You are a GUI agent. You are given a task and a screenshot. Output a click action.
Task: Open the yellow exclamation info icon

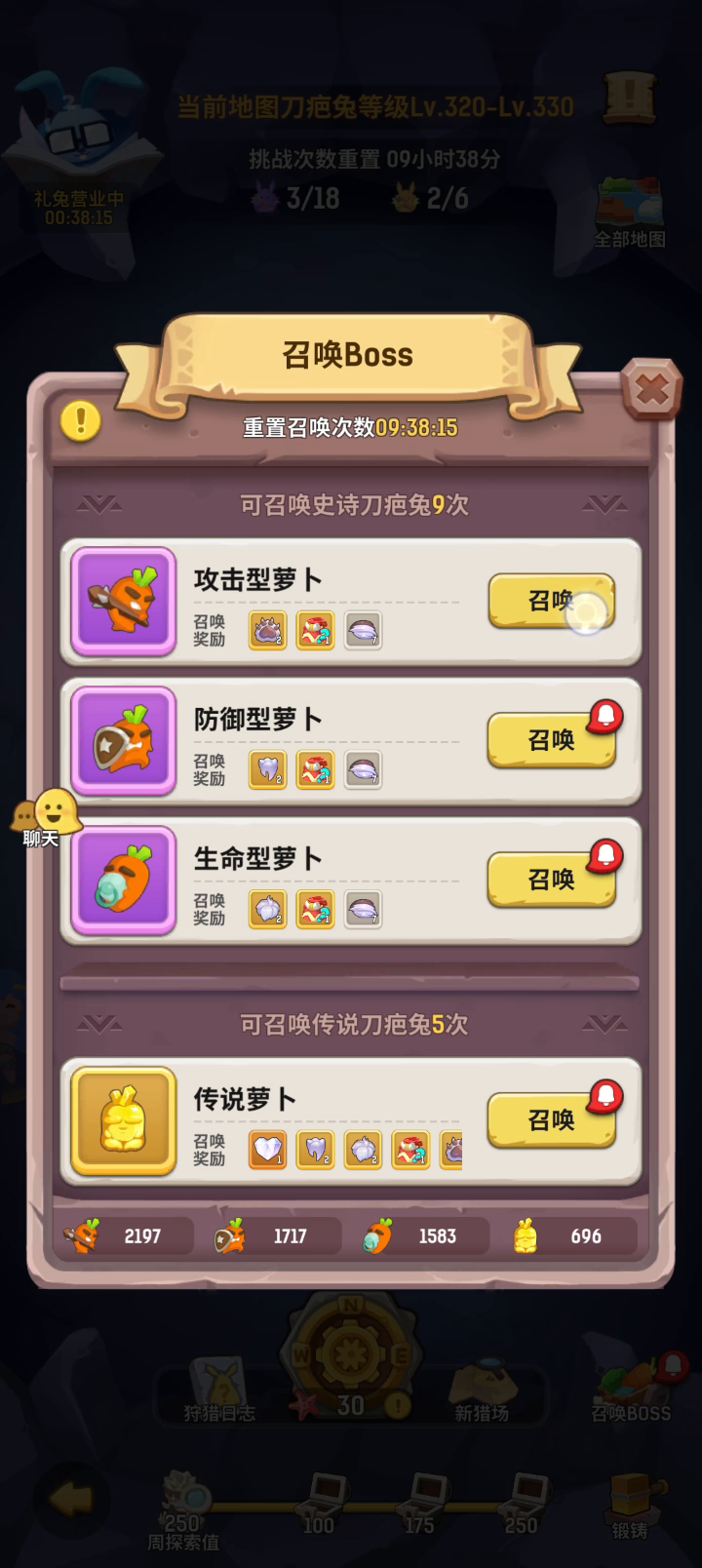81,421
